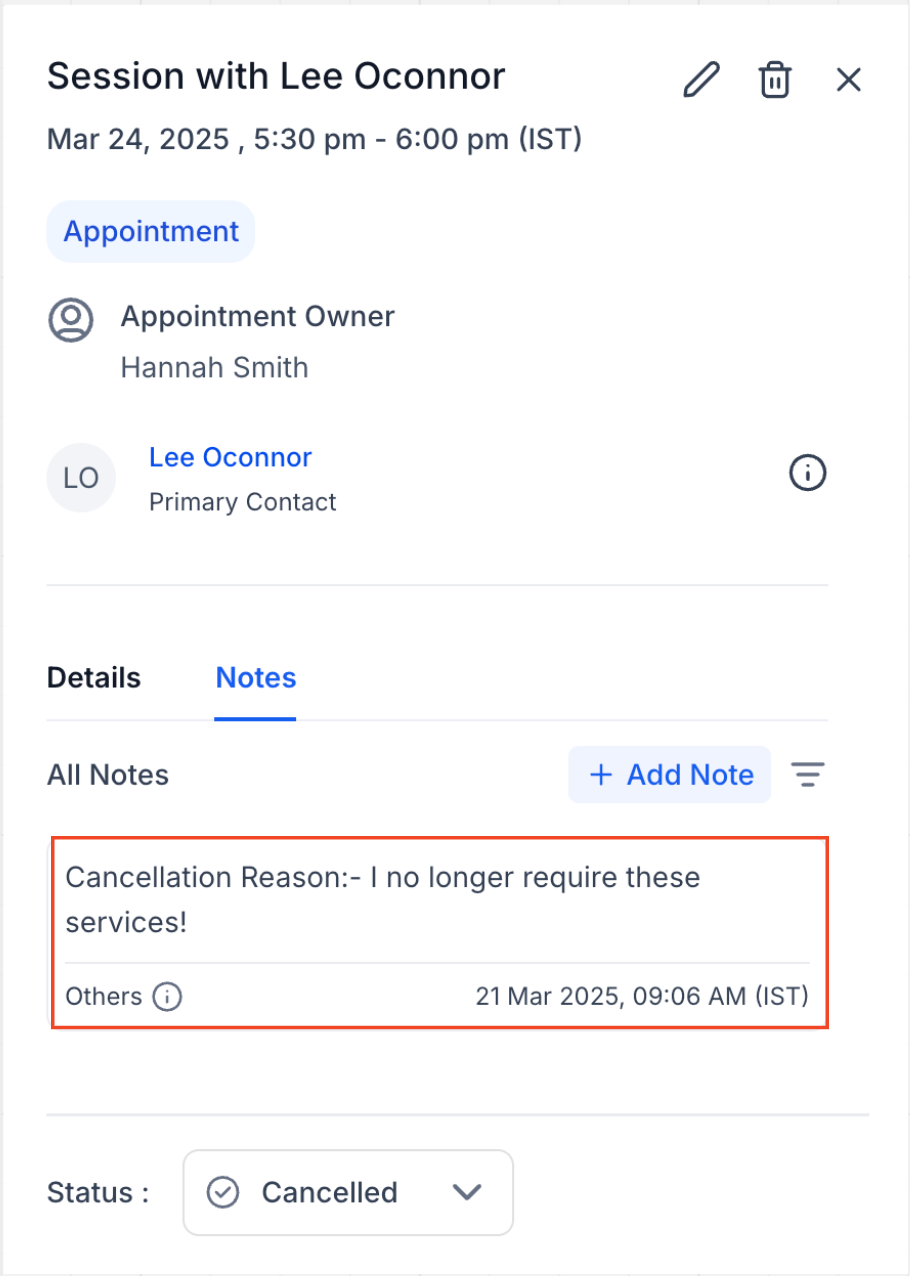910x1276 pixels.
Task: Add a new note
Action: click(670, 775)
